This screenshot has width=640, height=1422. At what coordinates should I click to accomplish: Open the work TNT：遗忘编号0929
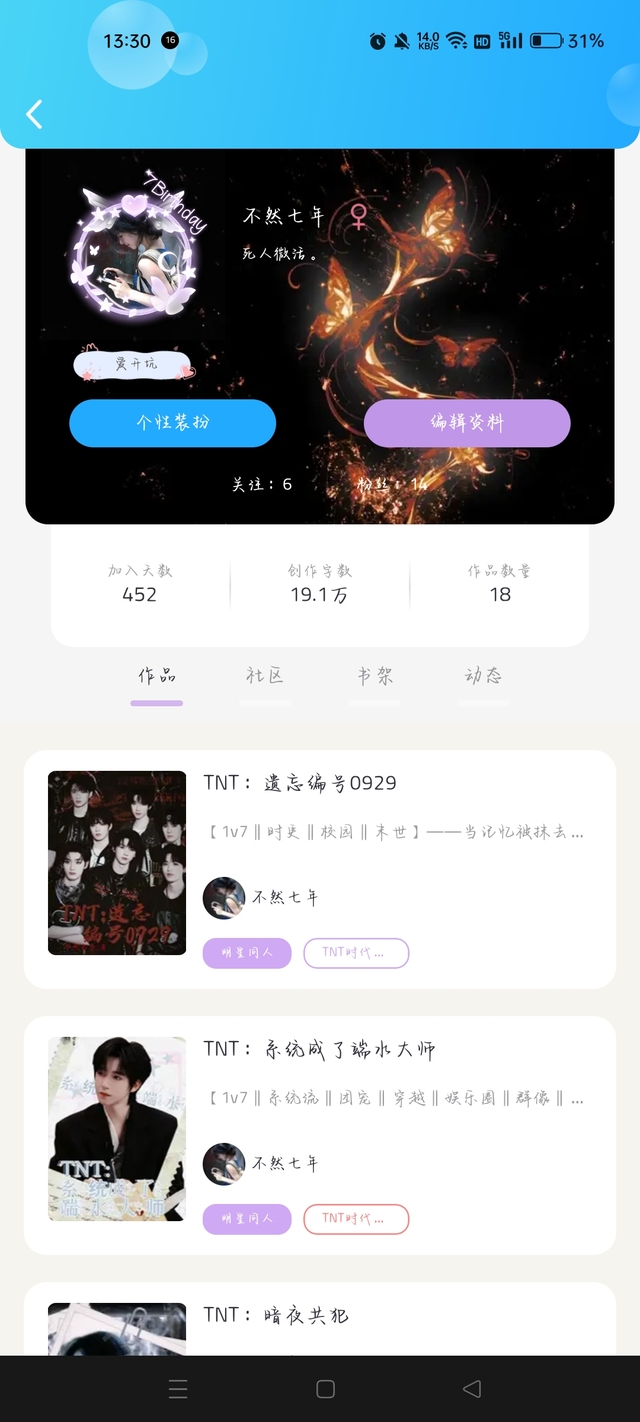300,783
